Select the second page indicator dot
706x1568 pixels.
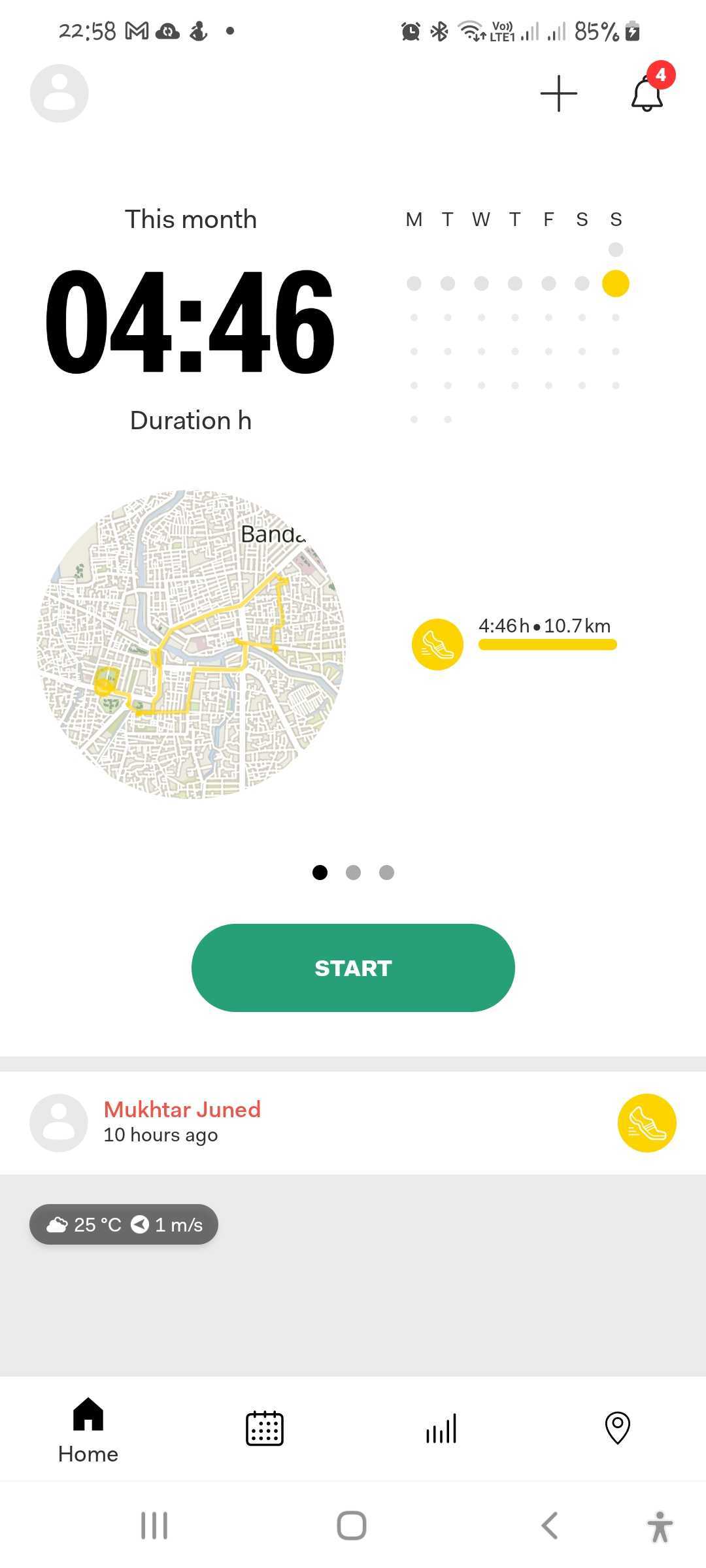pos(353,872)
